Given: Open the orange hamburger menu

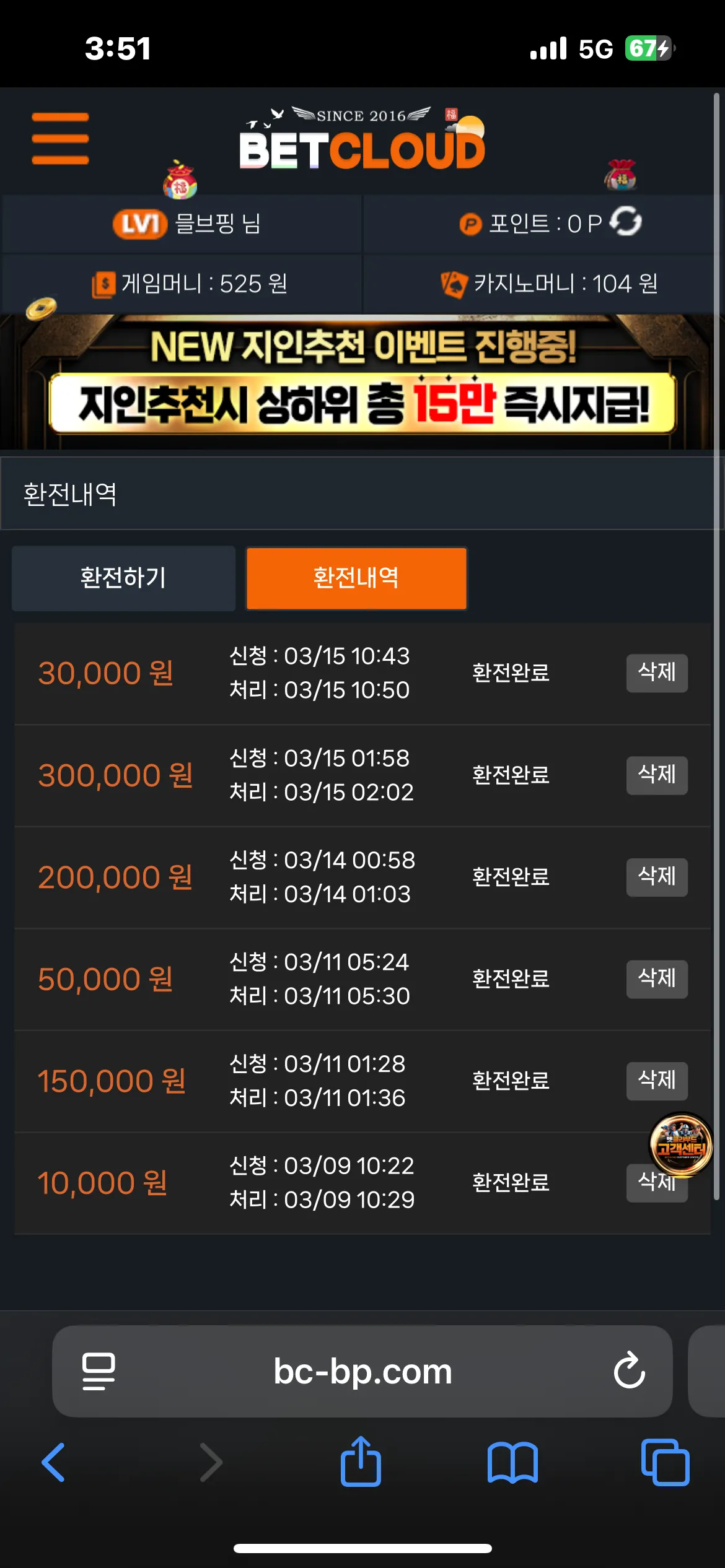Looking at the screenshot, I should click(x=60, y=139).
